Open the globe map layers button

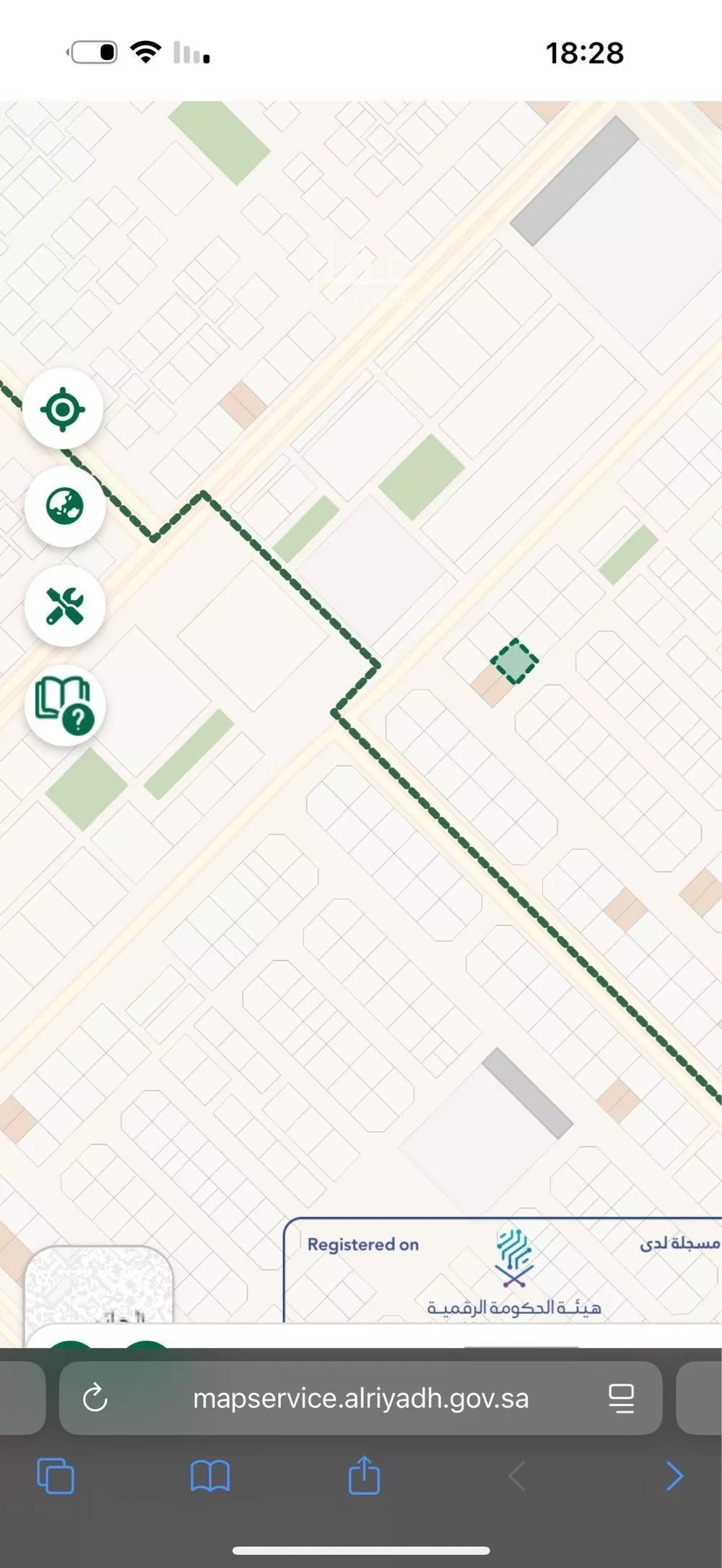point(65,506)
